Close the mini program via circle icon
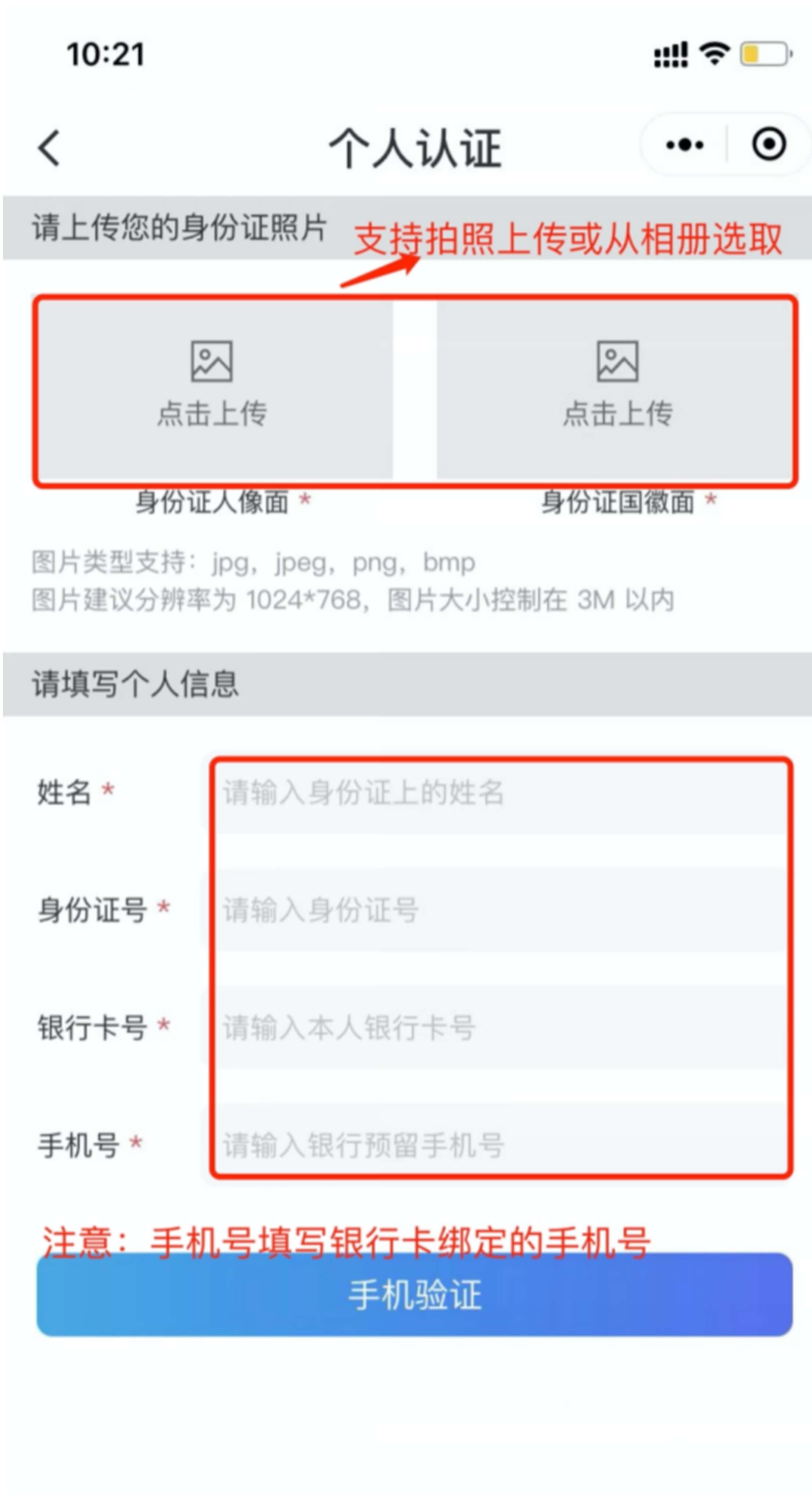The image size is (812, 1501). point(768,145)
